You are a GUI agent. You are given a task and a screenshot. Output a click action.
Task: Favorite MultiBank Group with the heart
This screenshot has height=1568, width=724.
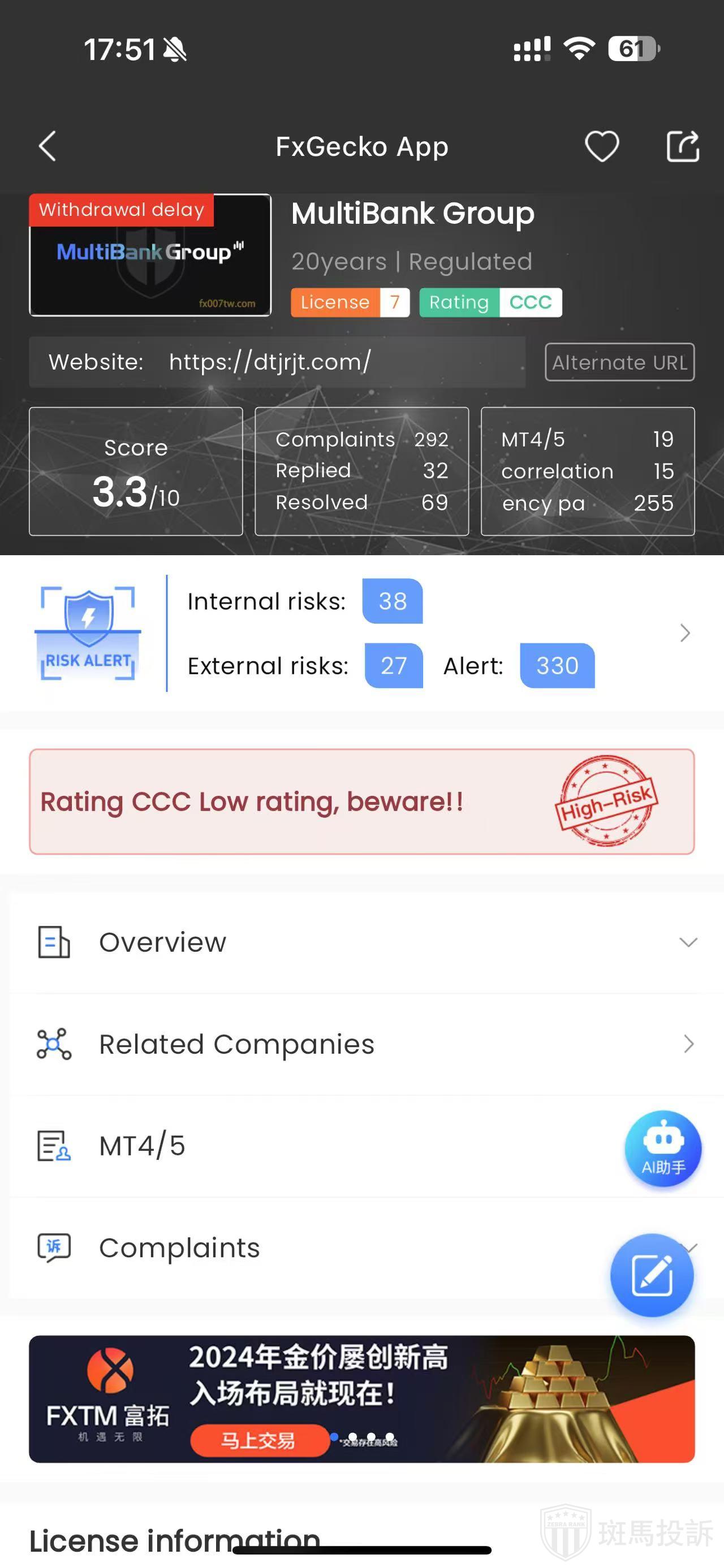(601, 146)
